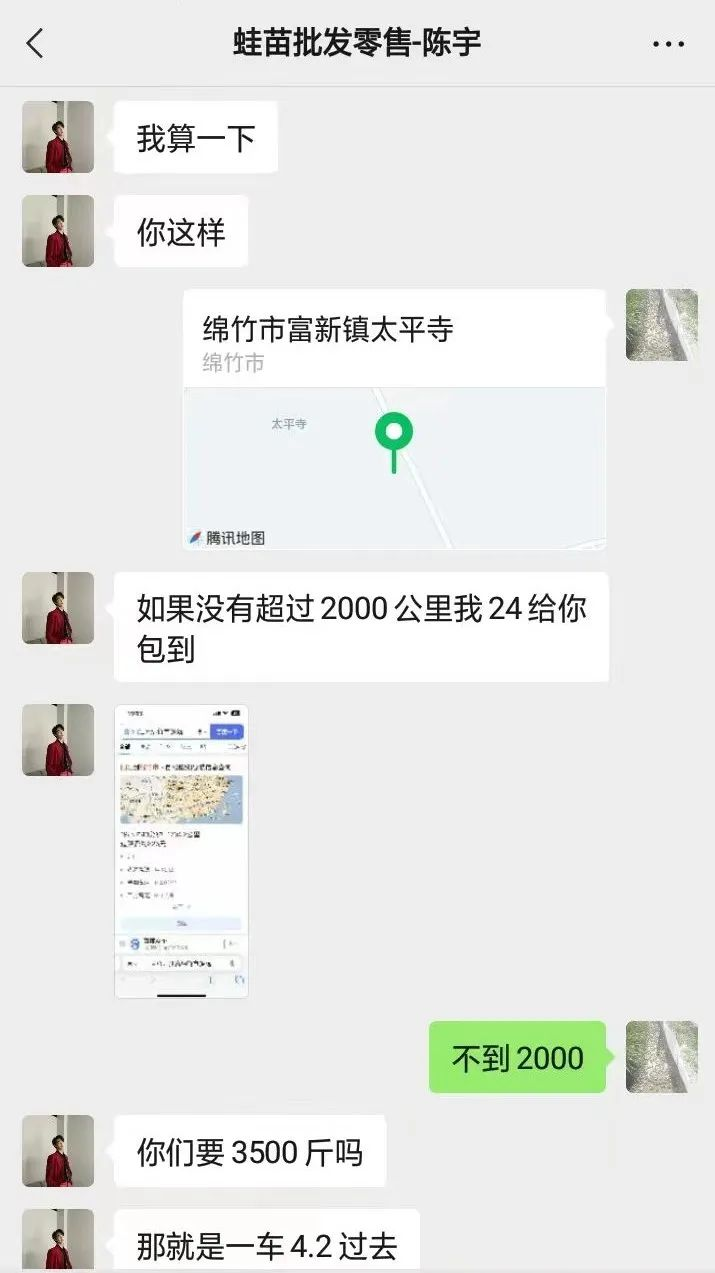Open sender's avatar beside 我算一下
Screen dimensions: 715x1273
tap(58, 137)
